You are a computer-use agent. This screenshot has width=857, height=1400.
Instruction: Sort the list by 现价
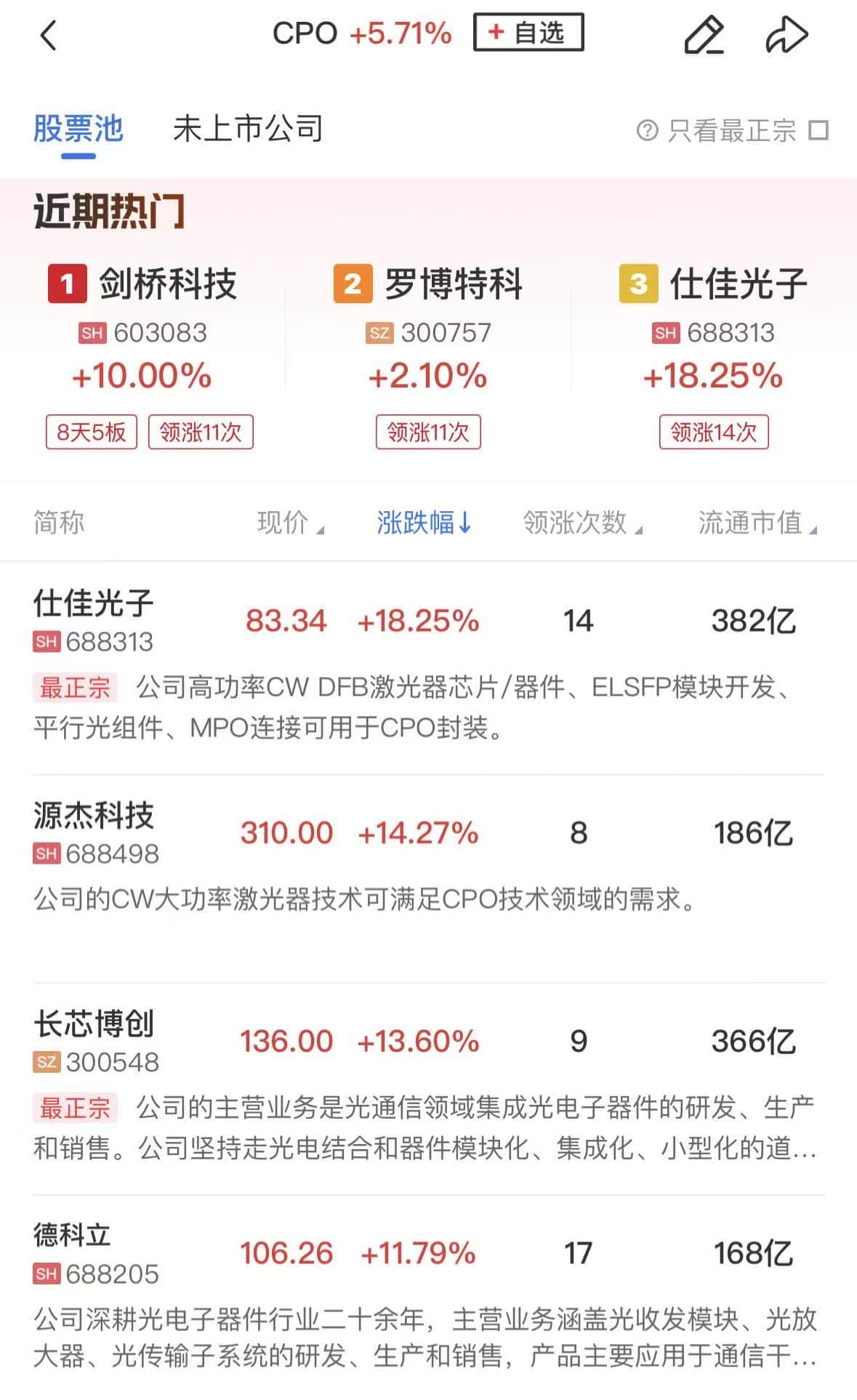tap(290, 523)
